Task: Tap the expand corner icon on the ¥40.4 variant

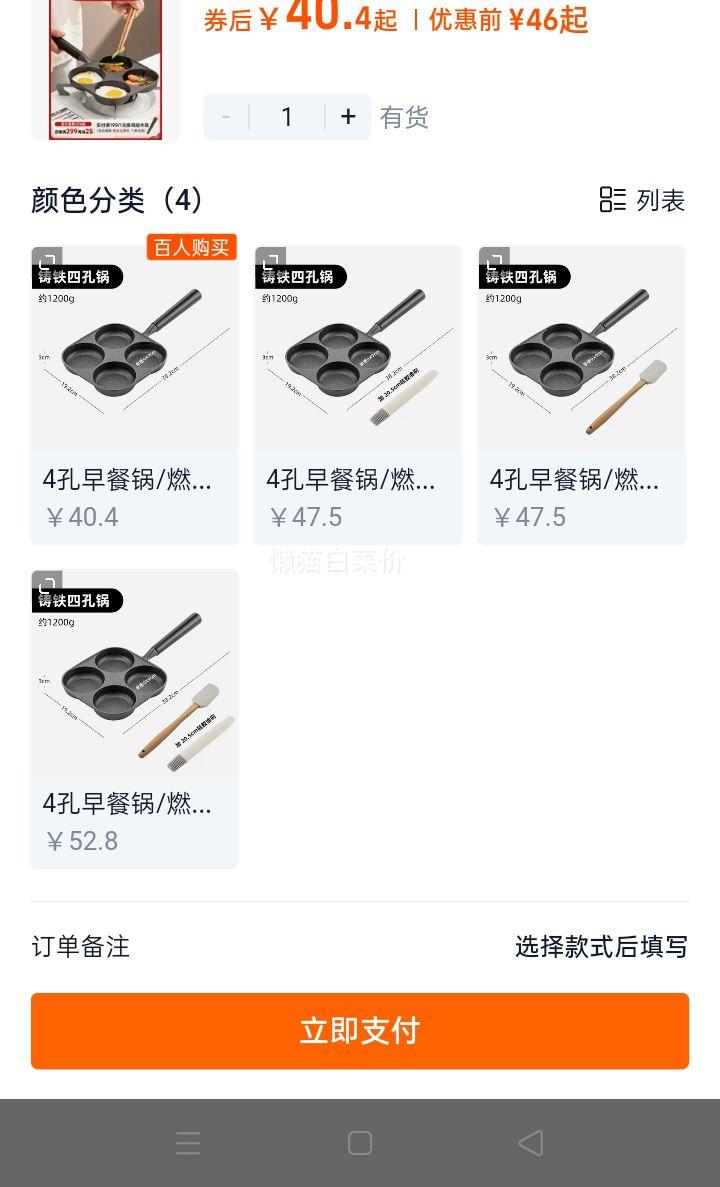Action: pyautogui.click(x=47, y=262)
